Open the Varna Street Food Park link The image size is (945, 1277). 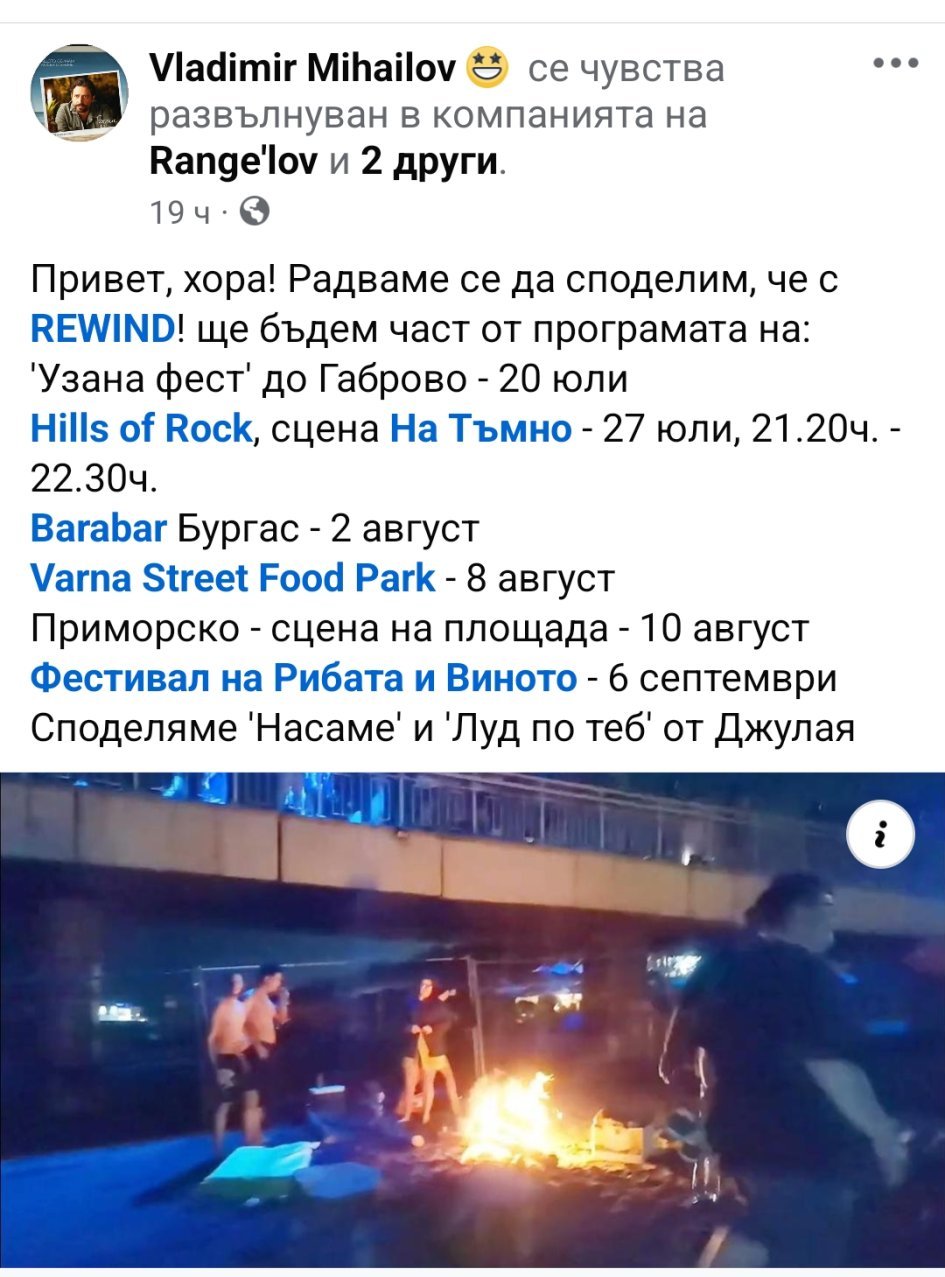(x=233, y=578)
